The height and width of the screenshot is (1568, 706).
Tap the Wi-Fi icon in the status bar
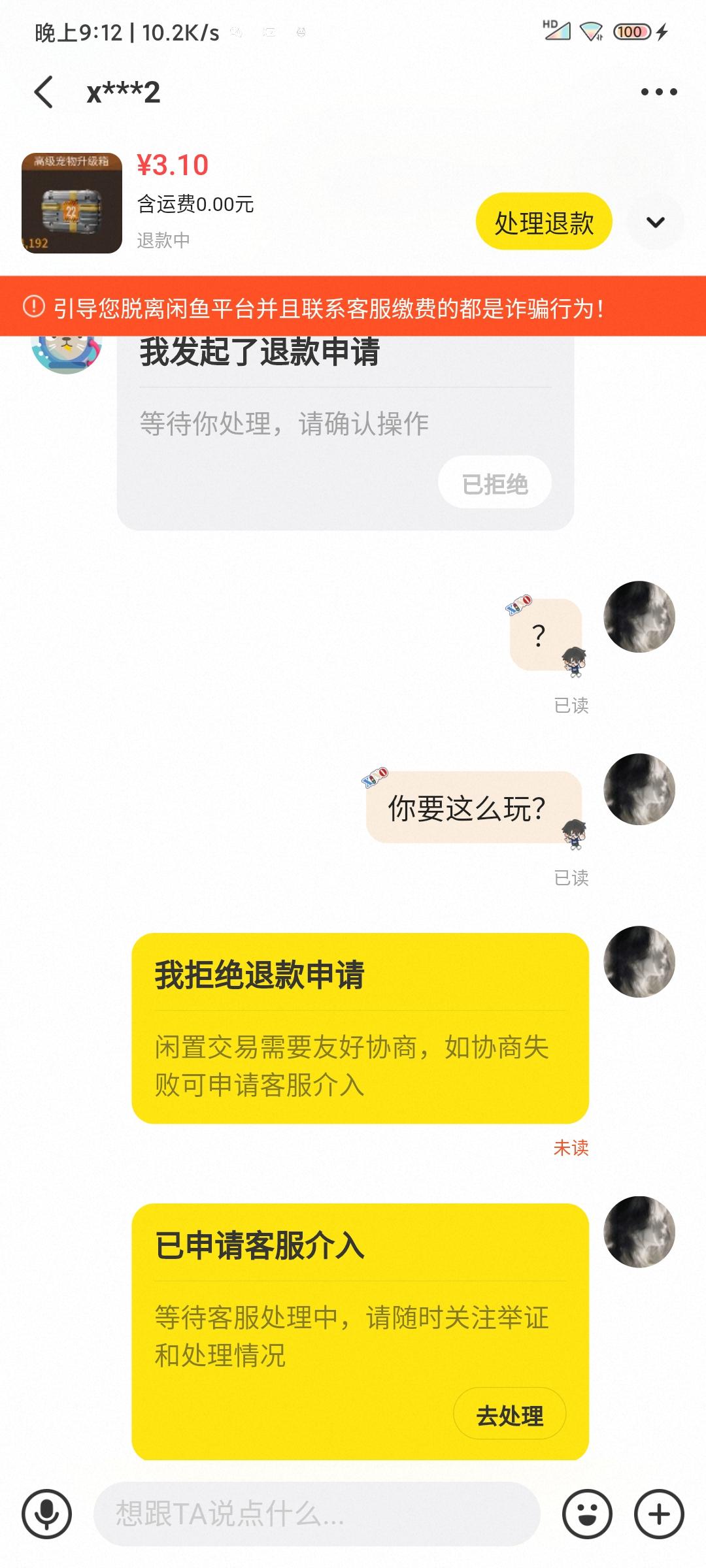click(592, 31)
